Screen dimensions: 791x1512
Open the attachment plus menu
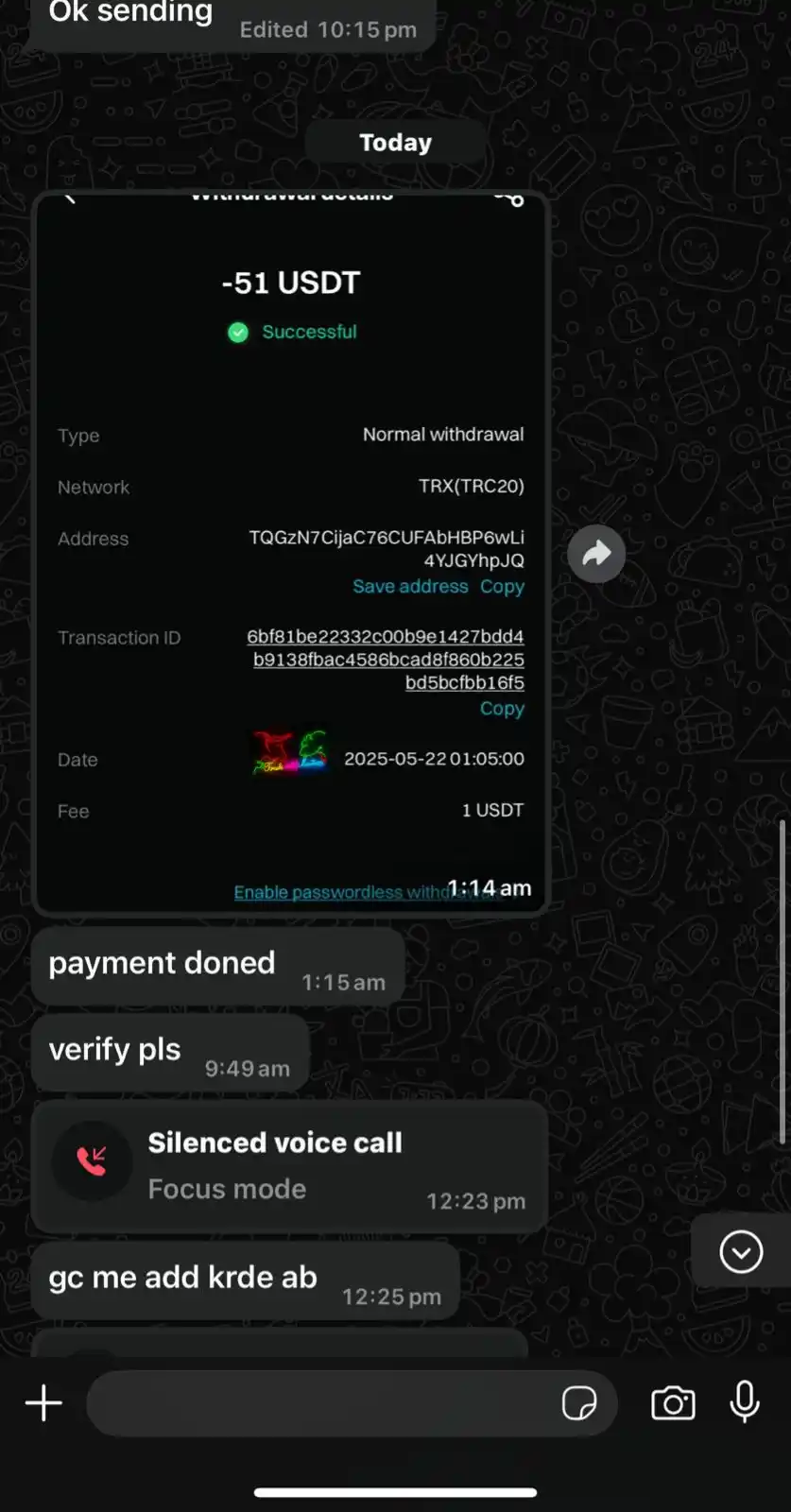pos(43,1403)
